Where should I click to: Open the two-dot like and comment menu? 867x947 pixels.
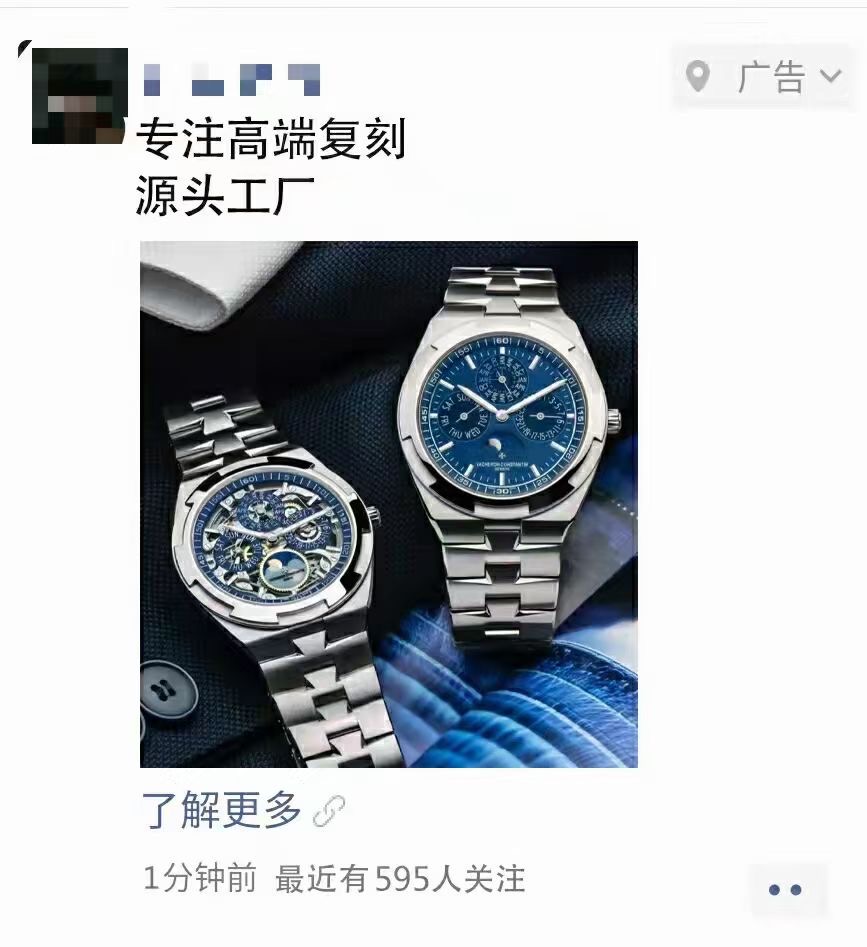click(x=786, y=889)
